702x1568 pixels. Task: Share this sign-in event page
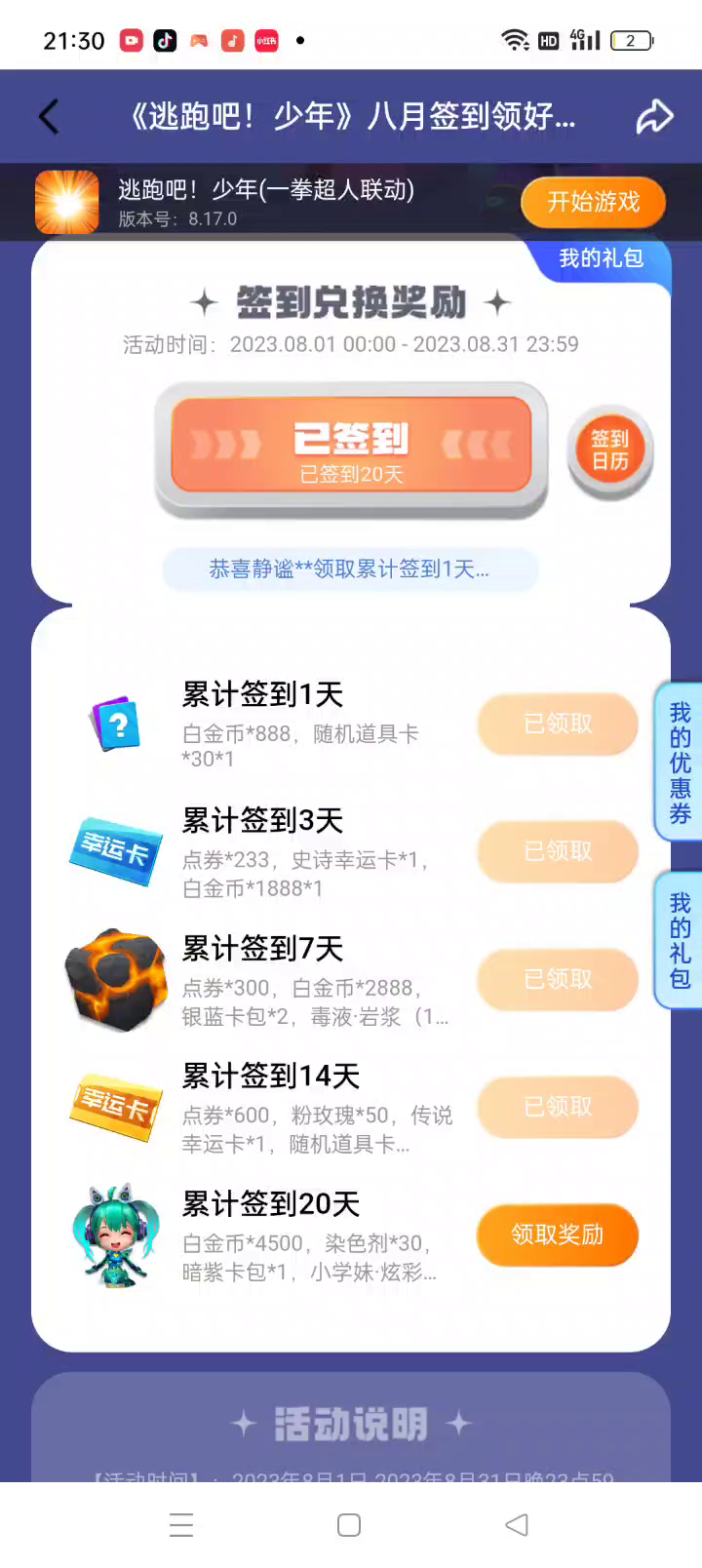[654, 117]
